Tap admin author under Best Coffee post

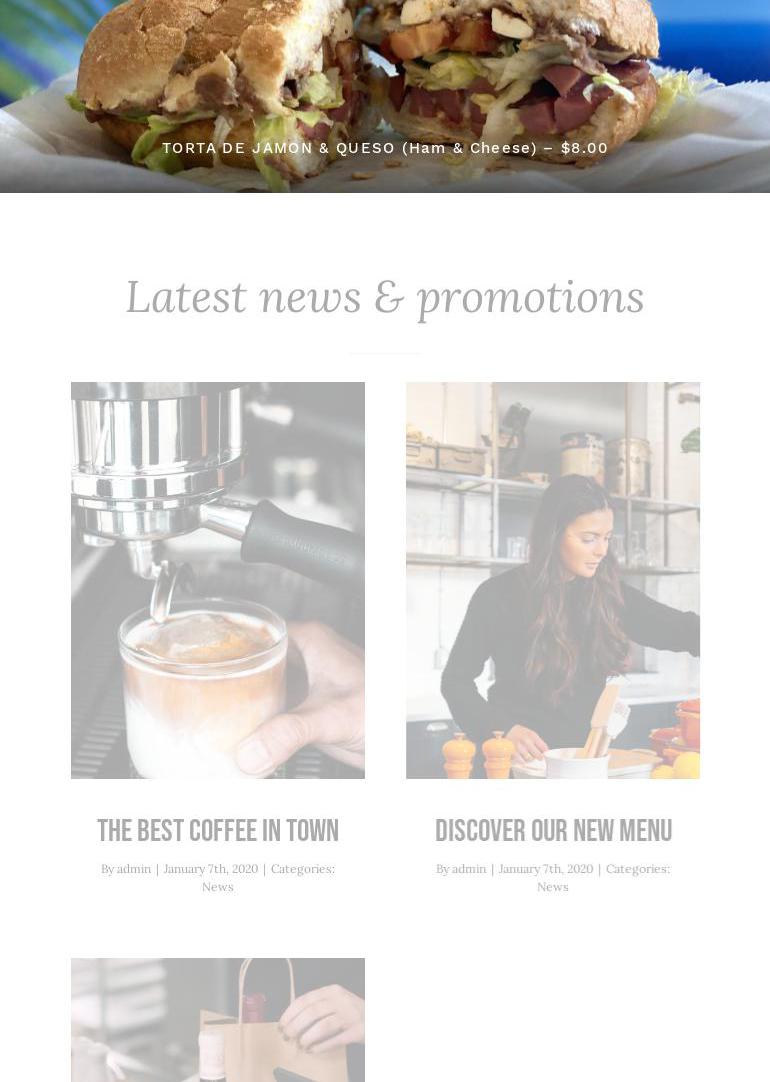(133, 868)
